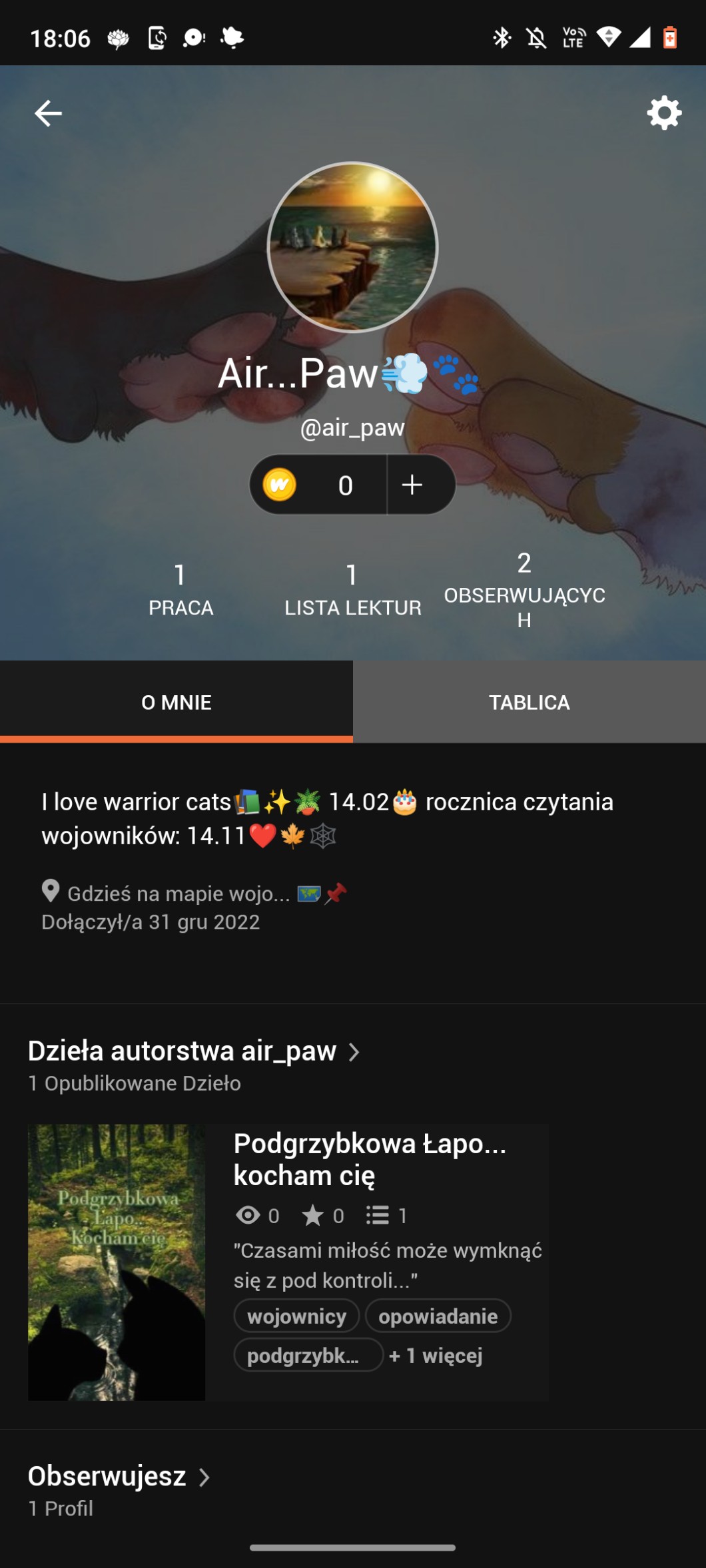
Task: Tap the wojownicy tag chip
Action: 296,1316
